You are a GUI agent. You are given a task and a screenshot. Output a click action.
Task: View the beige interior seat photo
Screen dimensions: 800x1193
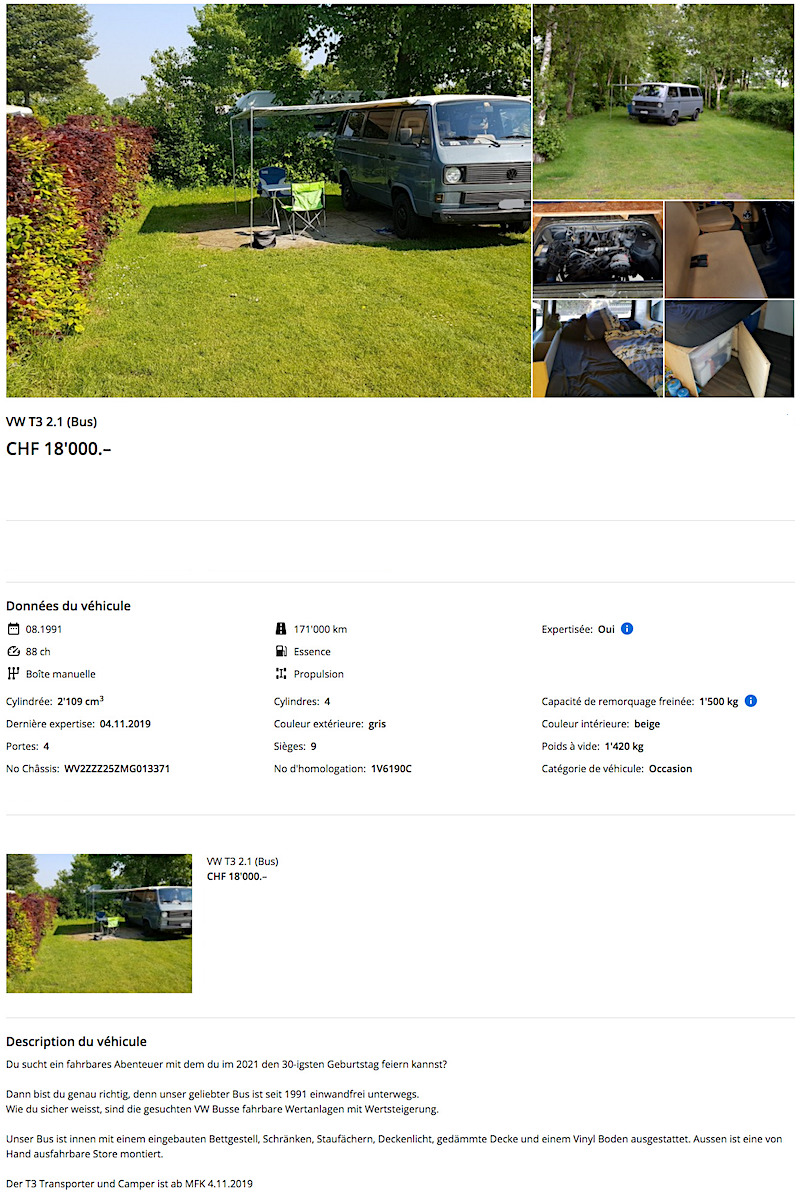[x=729, y=249]
